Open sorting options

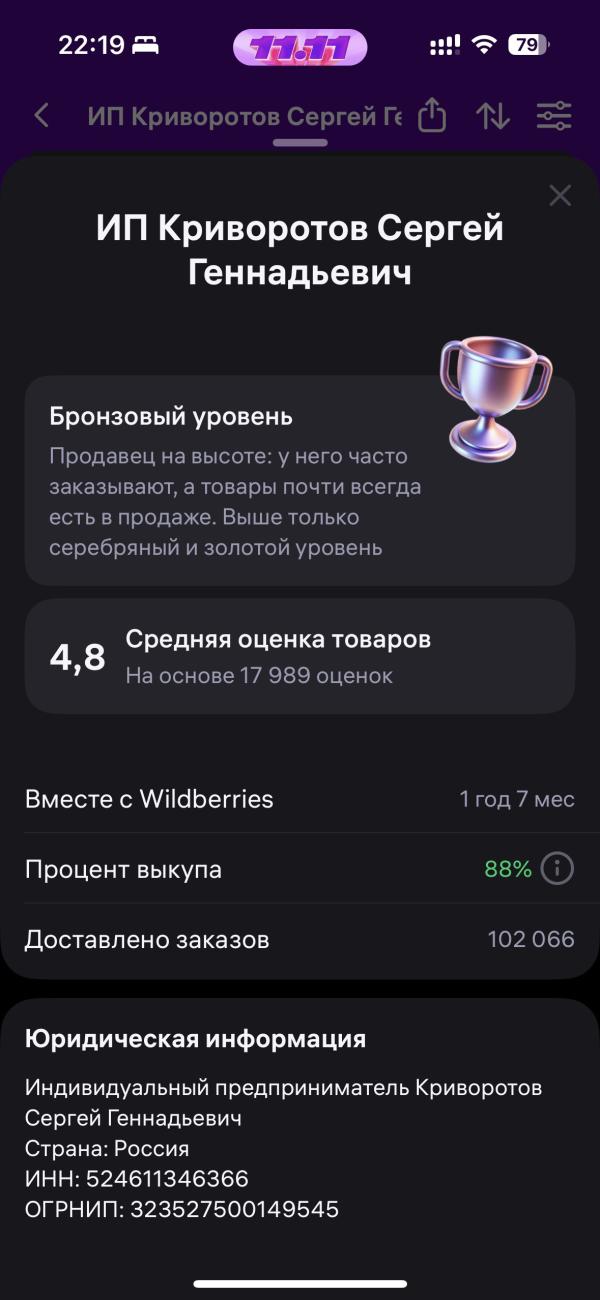492,116
